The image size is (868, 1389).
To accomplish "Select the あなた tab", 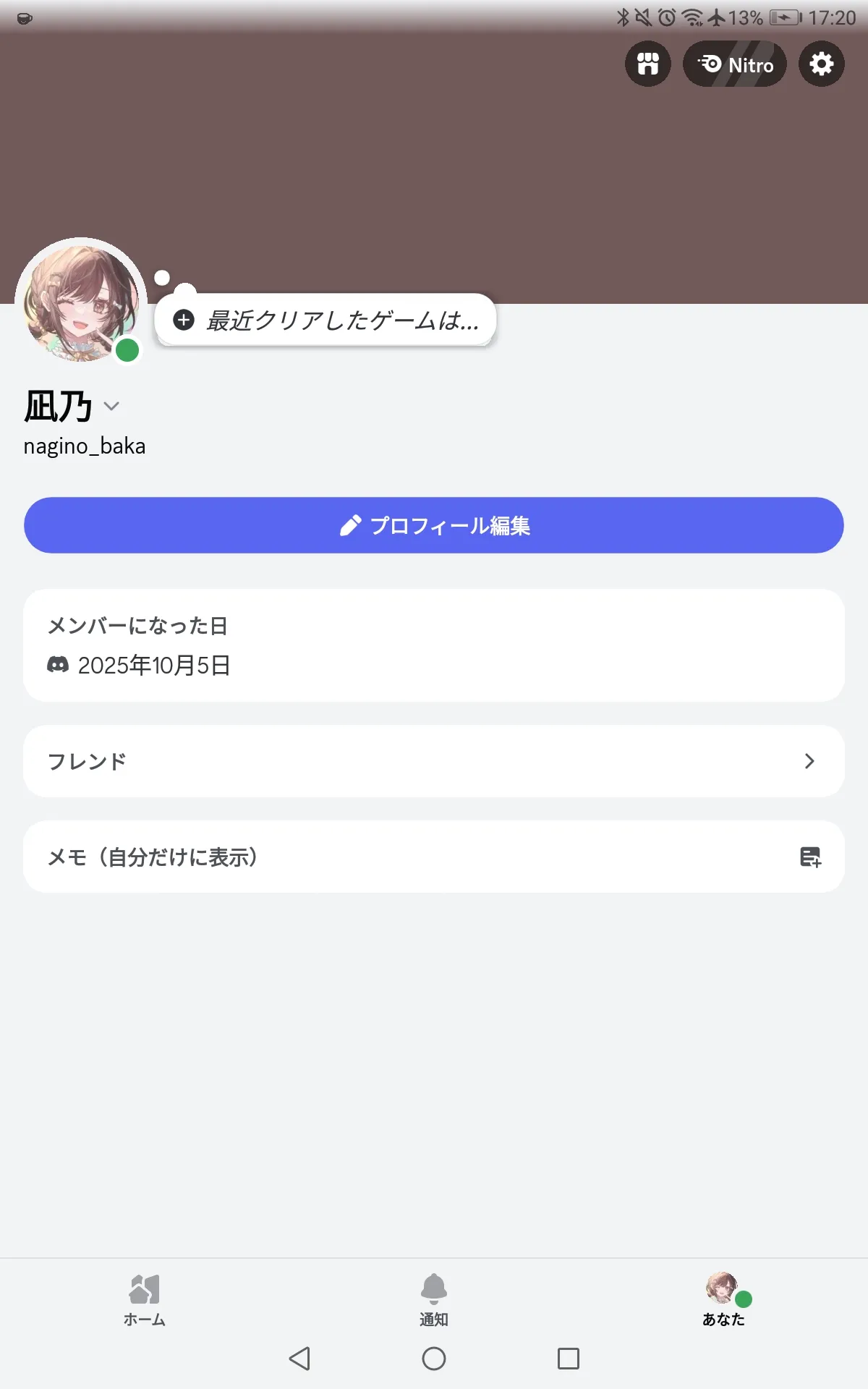I will pyautogui.click(x=723, y=1300).
